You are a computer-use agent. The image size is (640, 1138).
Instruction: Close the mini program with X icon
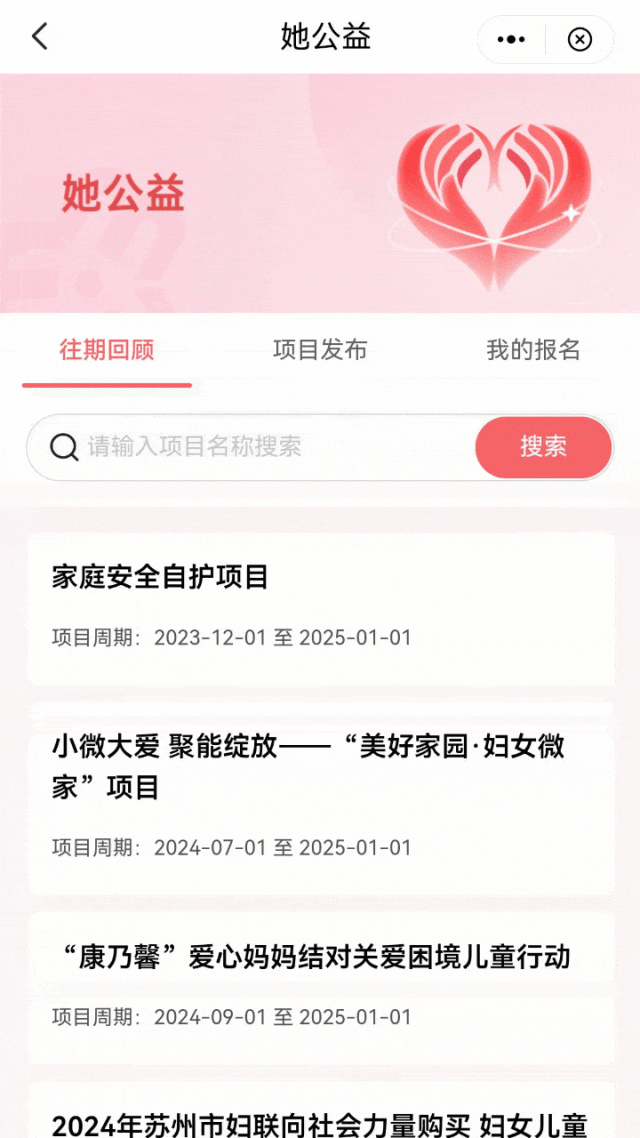click(x=579, y=39)
